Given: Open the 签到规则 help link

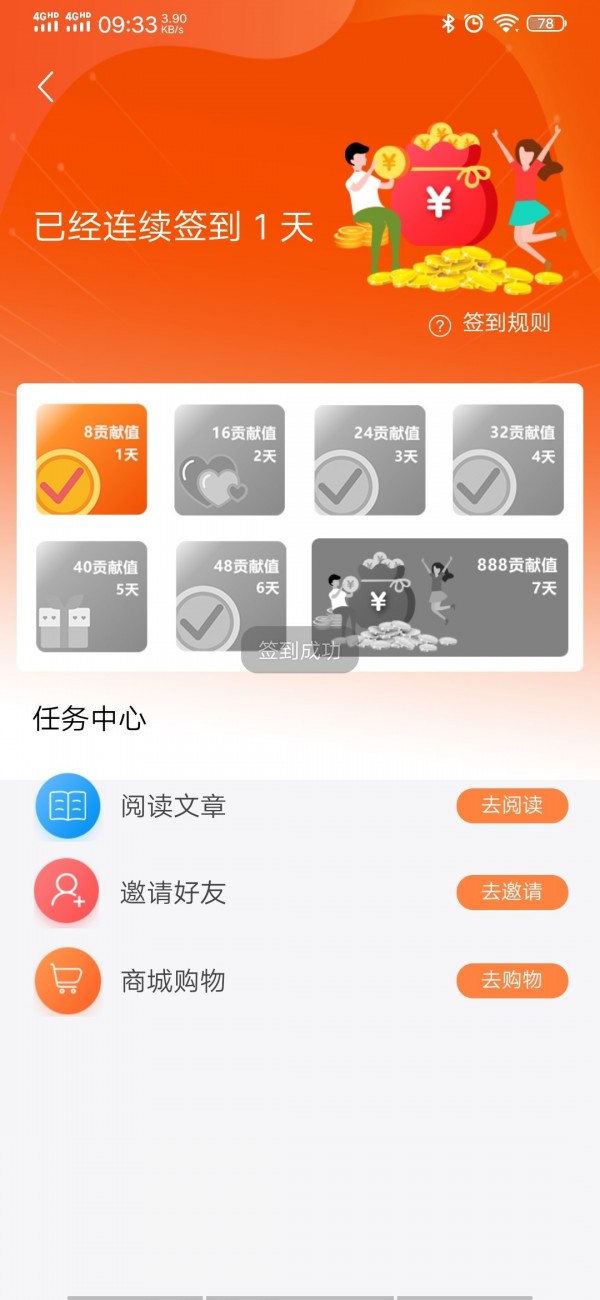Looking at the screenshot, I should tap(491, 324).
